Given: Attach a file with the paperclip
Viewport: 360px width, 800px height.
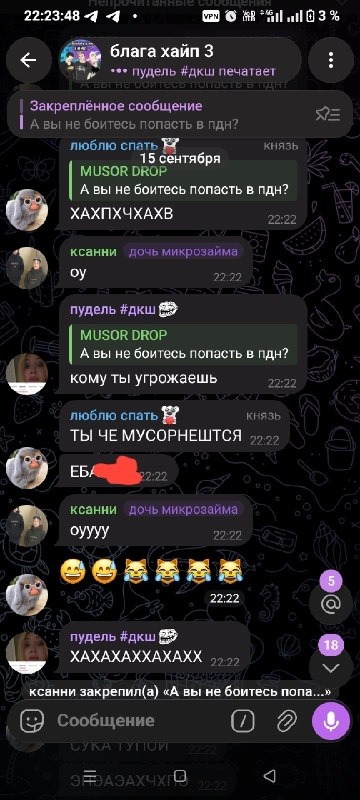Looking at the screenshot, I should (x=287, y=720).
